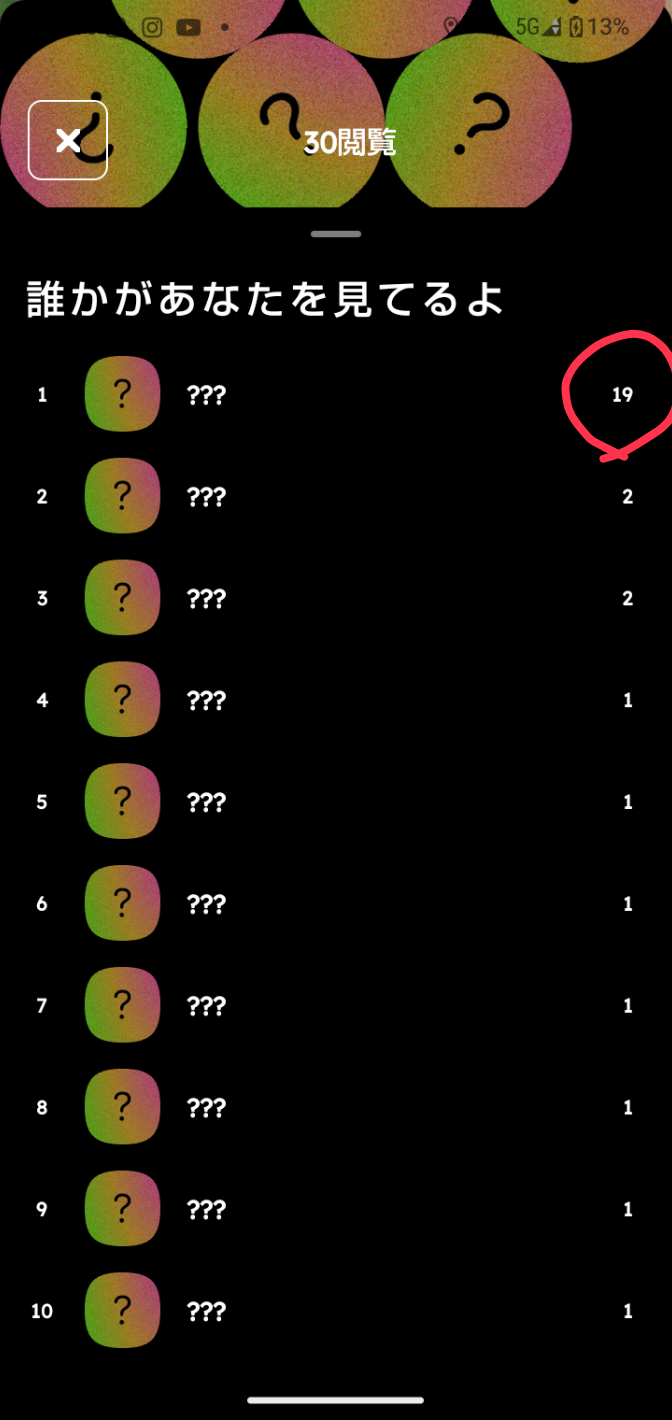Tap the sheet drag handle above the heading

[336, 234]
